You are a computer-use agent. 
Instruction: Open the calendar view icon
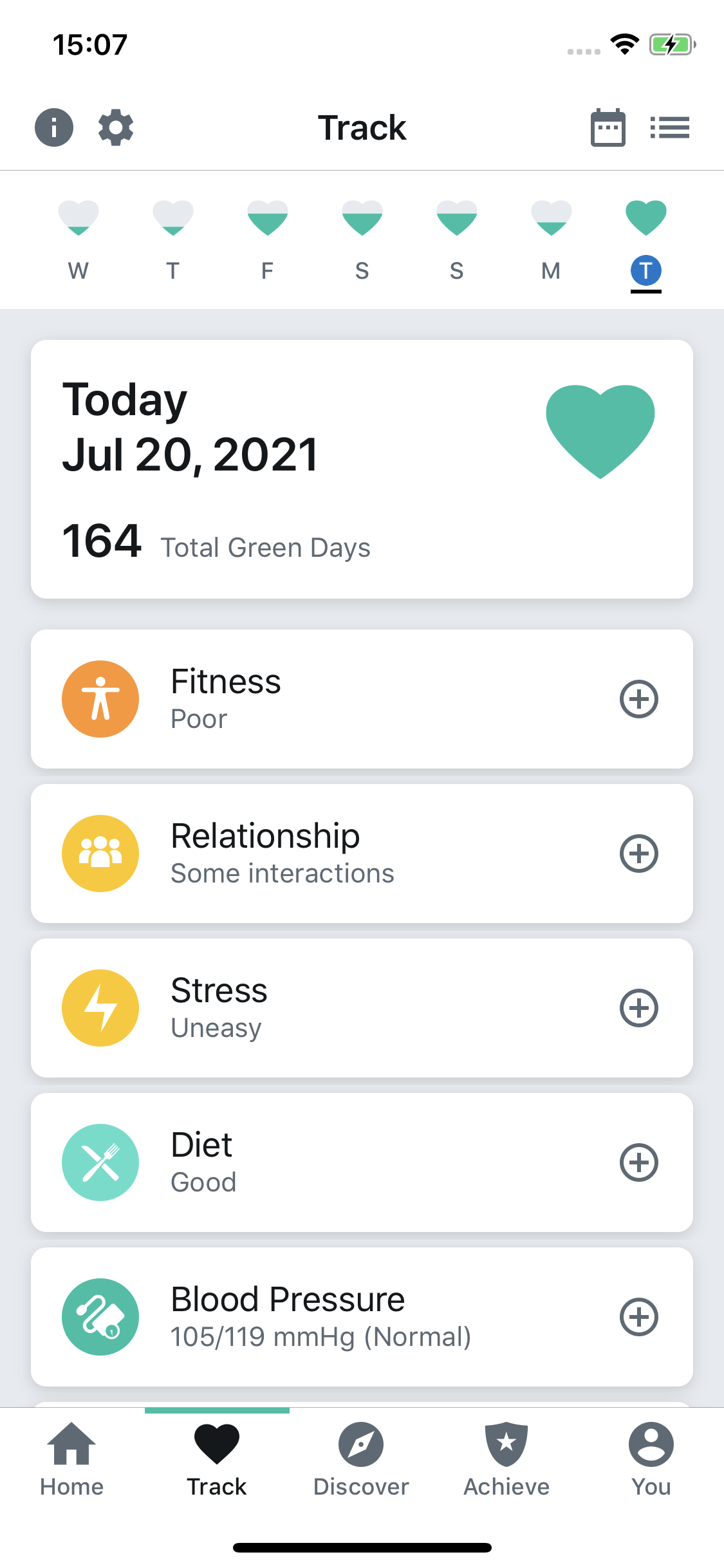tap(608, 127)
